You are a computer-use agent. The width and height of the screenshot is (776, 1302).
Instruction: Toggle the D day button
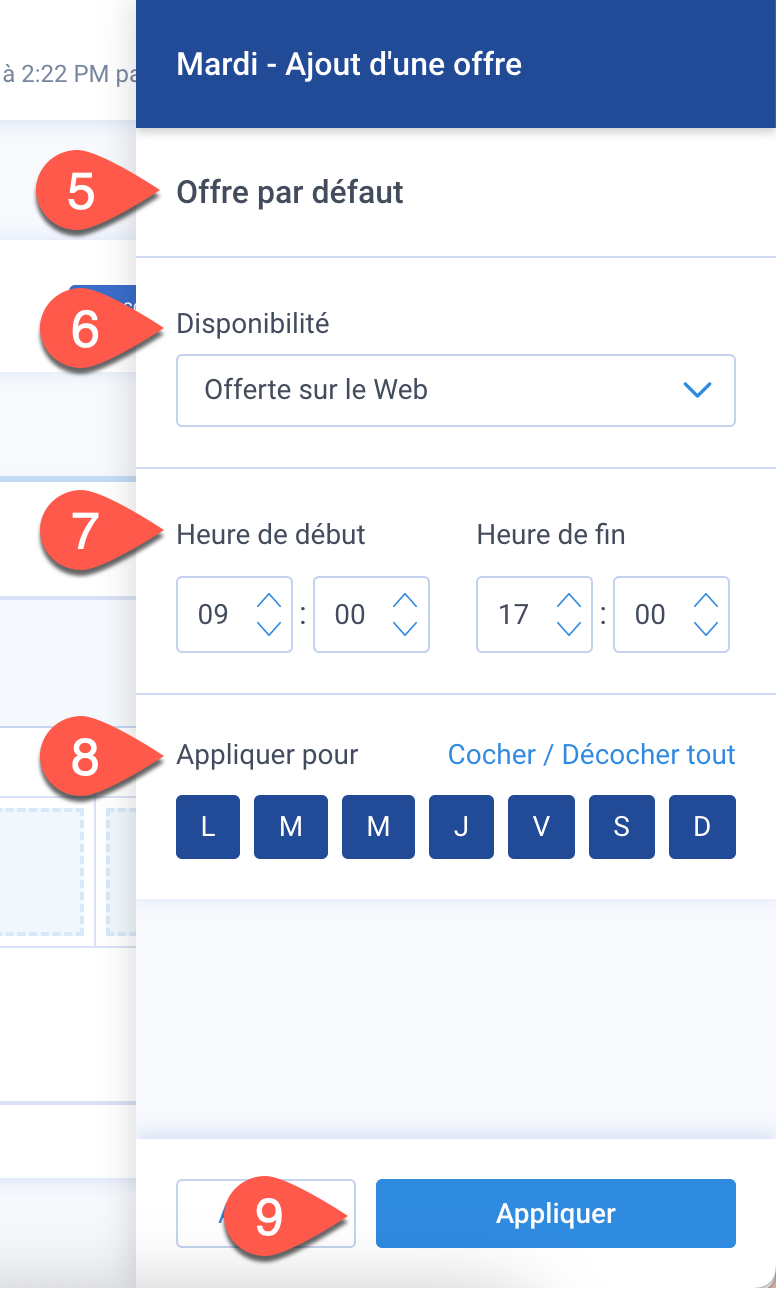pyautogui.click(x=702, y=827)
